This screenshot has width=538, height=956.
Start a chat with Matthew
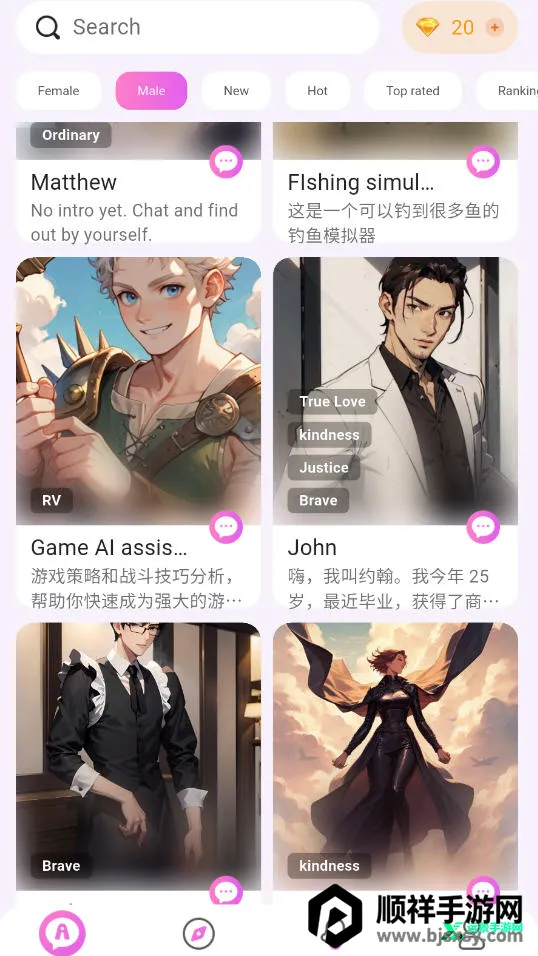pyautogui.click(x=226, y=162)
